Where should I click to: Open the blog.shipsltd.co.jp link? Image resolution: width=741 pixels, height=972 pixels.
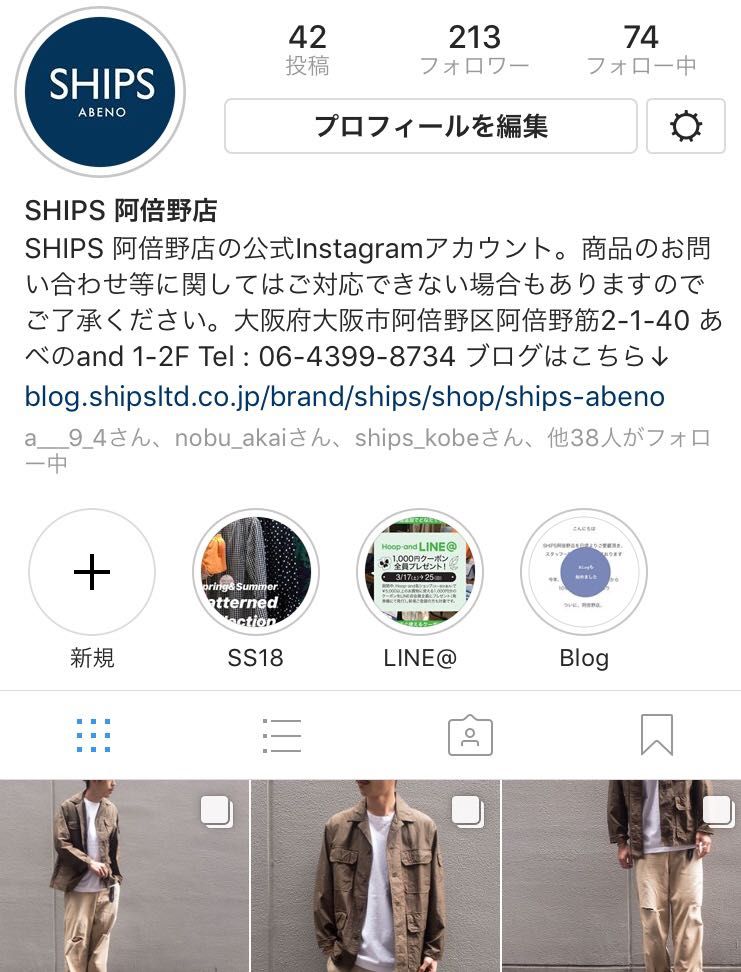click(344, 396)
